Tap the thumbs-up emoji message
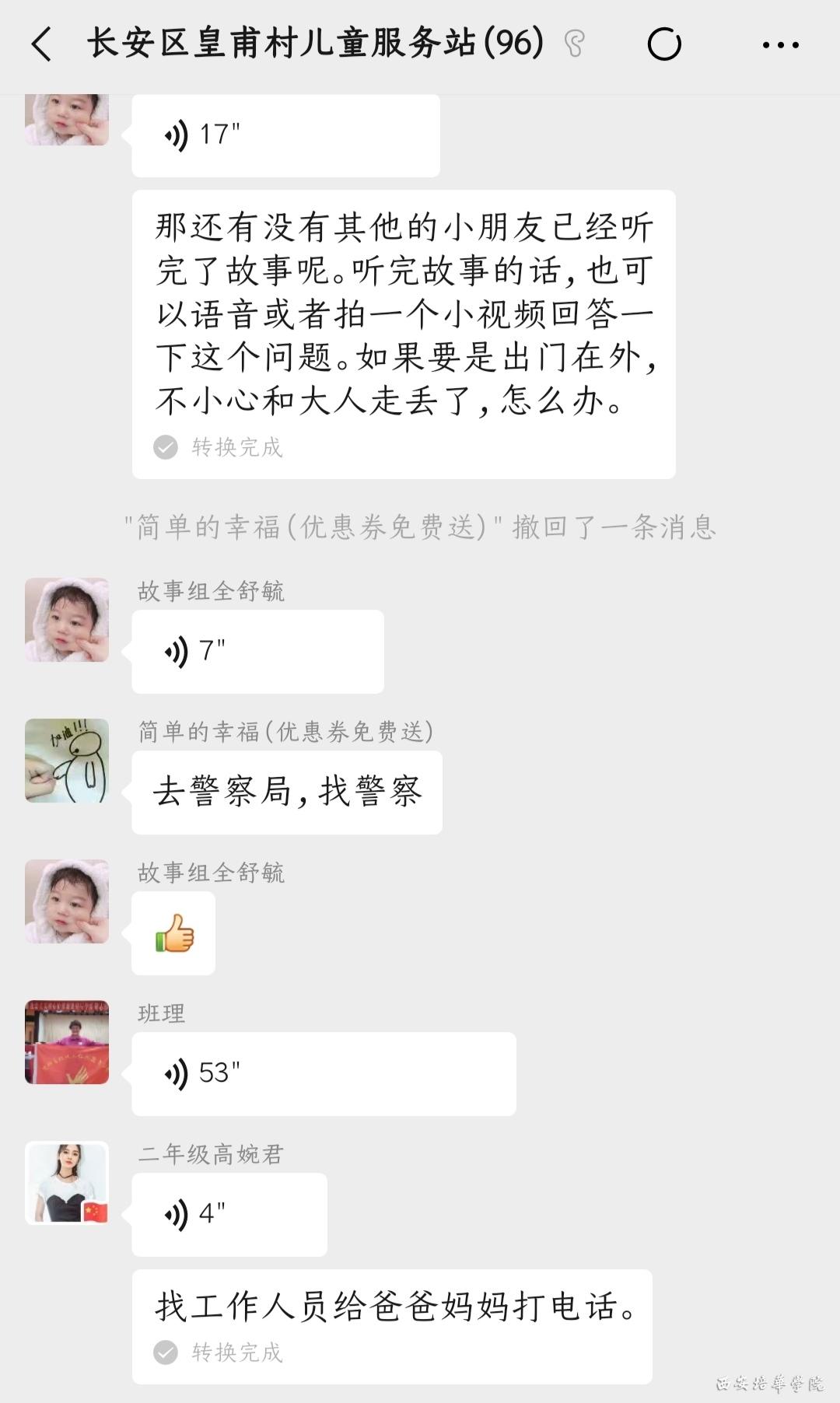This screenshot has width=840, height=1403. pyautogui.click(x=173, y=933)
